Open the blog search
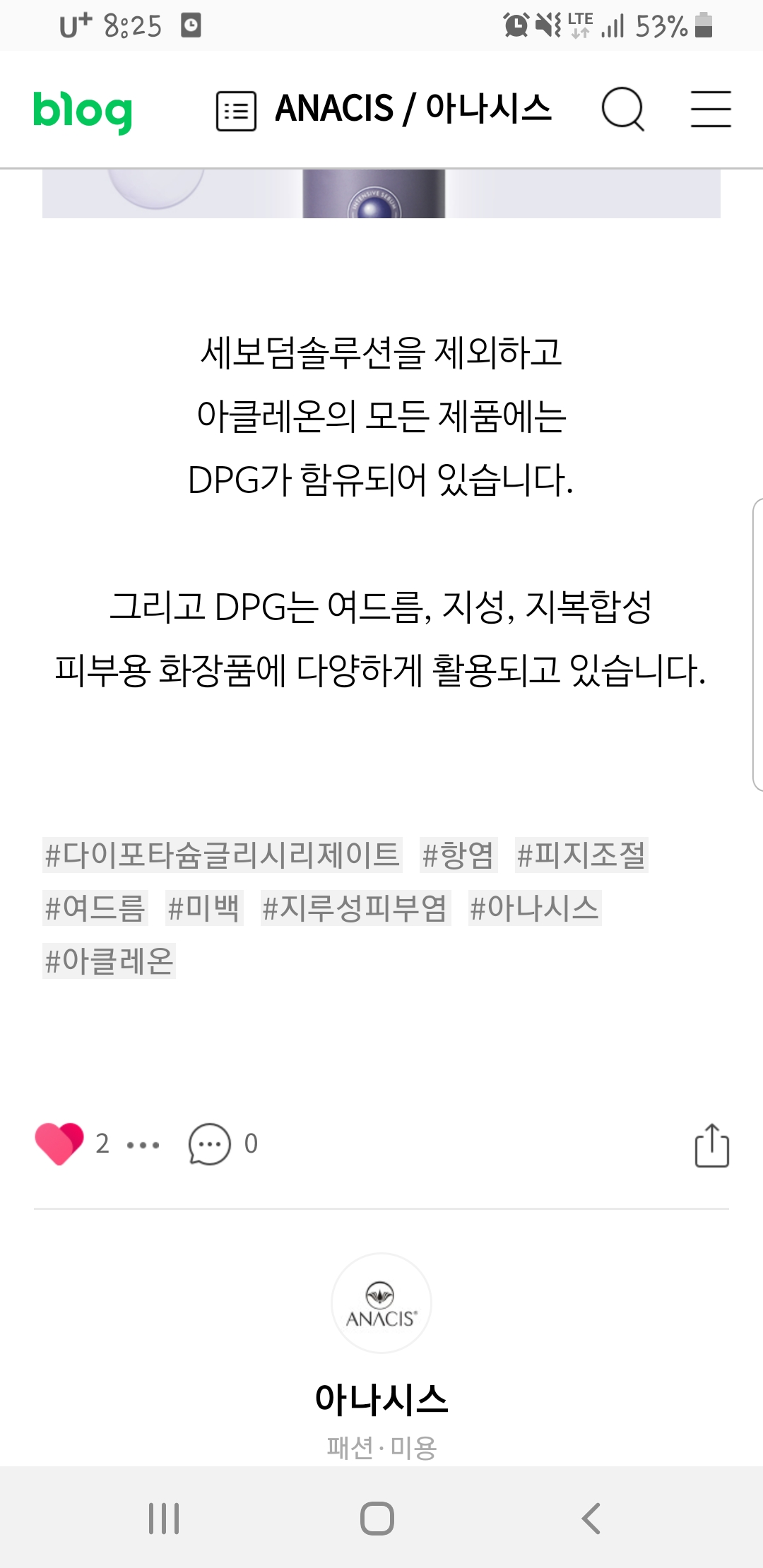The image size is (763, 1568). (622, 109)
